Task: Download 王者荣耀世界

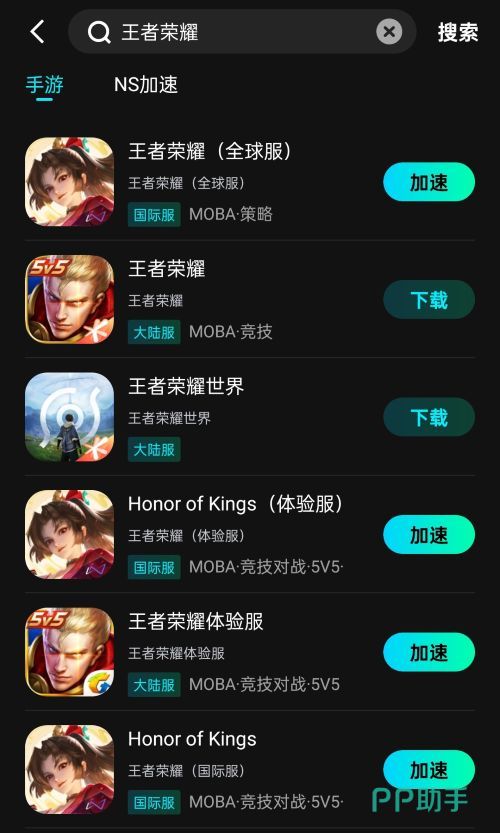Action: (429, 417)
